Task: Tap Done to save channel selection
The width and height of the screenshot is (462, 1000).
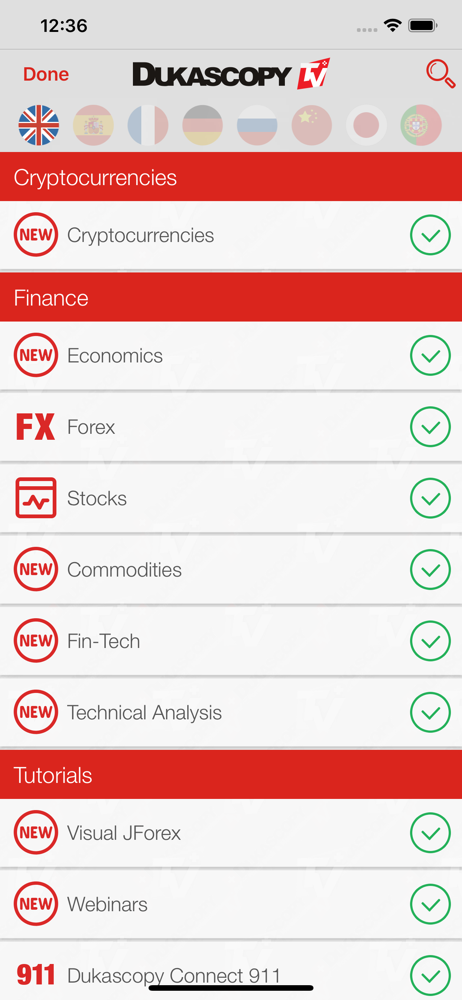Action: 46,75
